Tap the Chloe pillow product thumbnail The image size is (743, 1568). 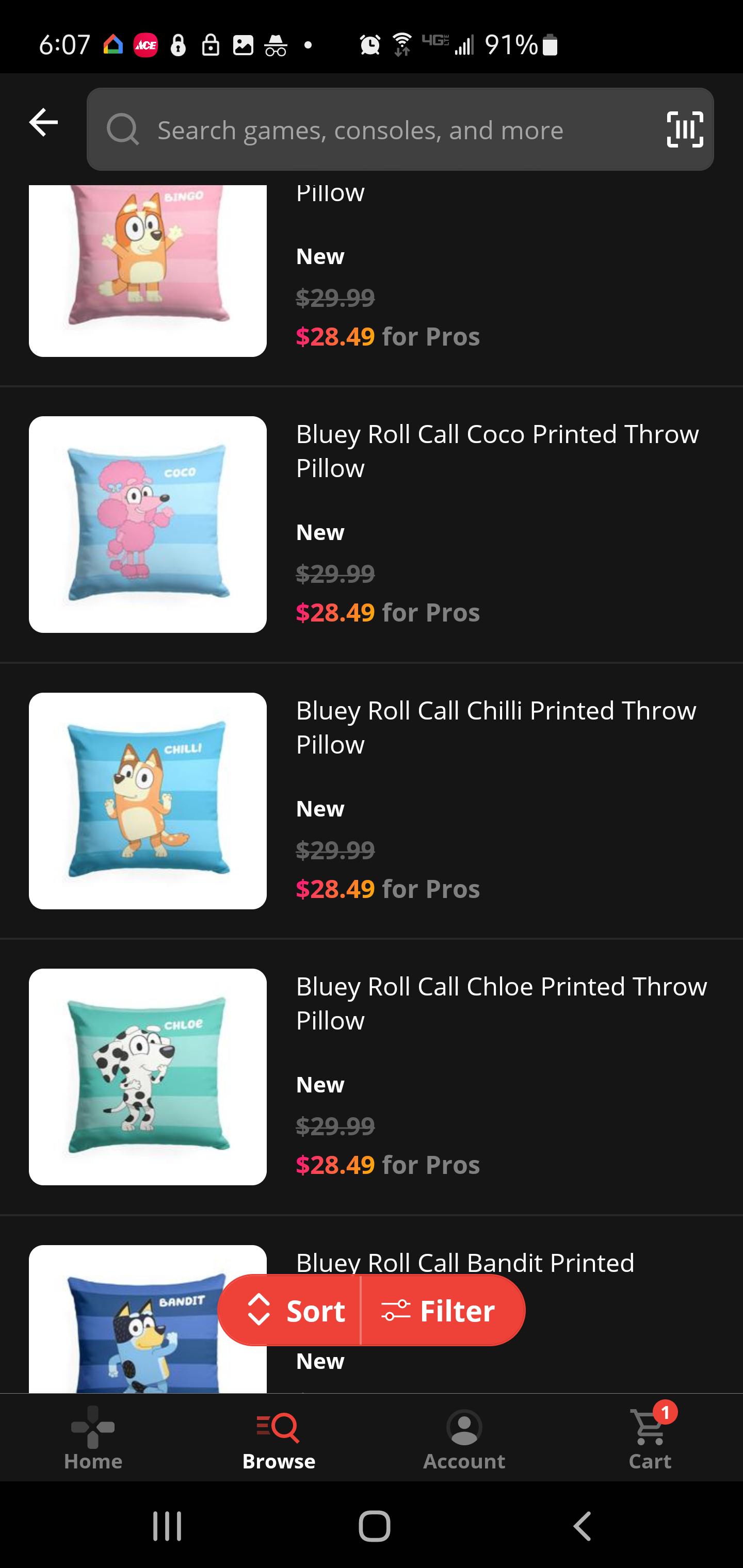click(147, 1075)
